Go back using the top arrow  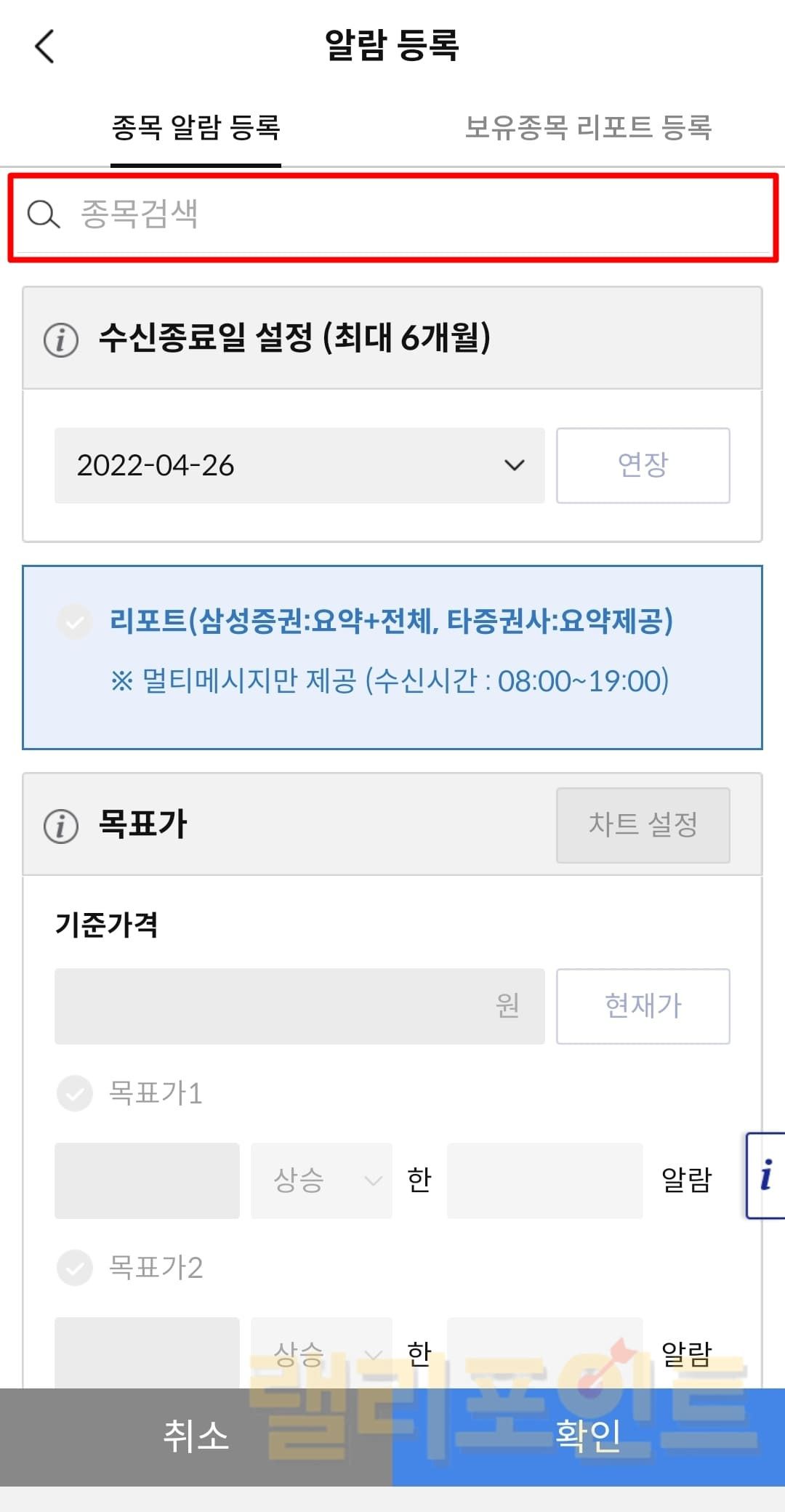coord(45,47)
